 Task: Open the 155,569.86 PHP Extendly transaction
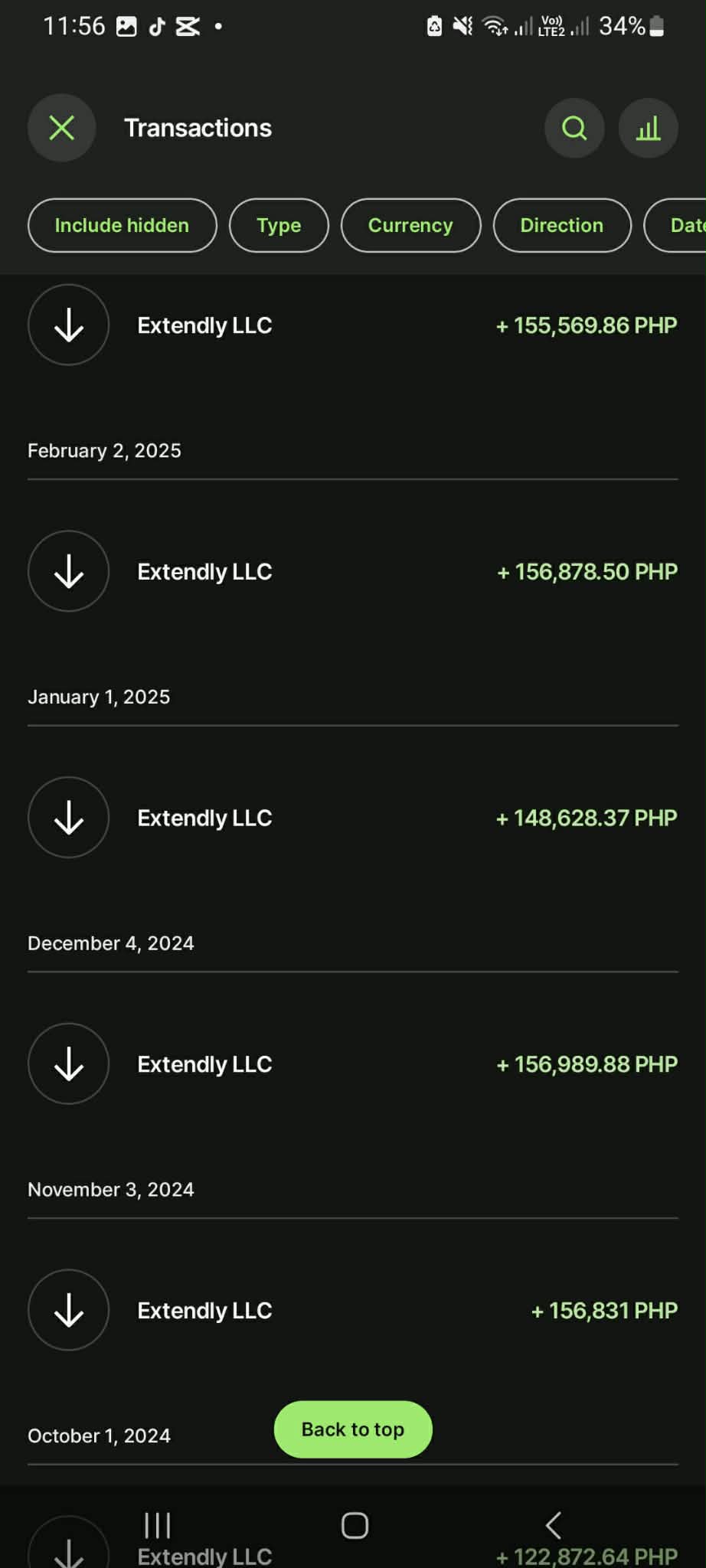(352, 325)
